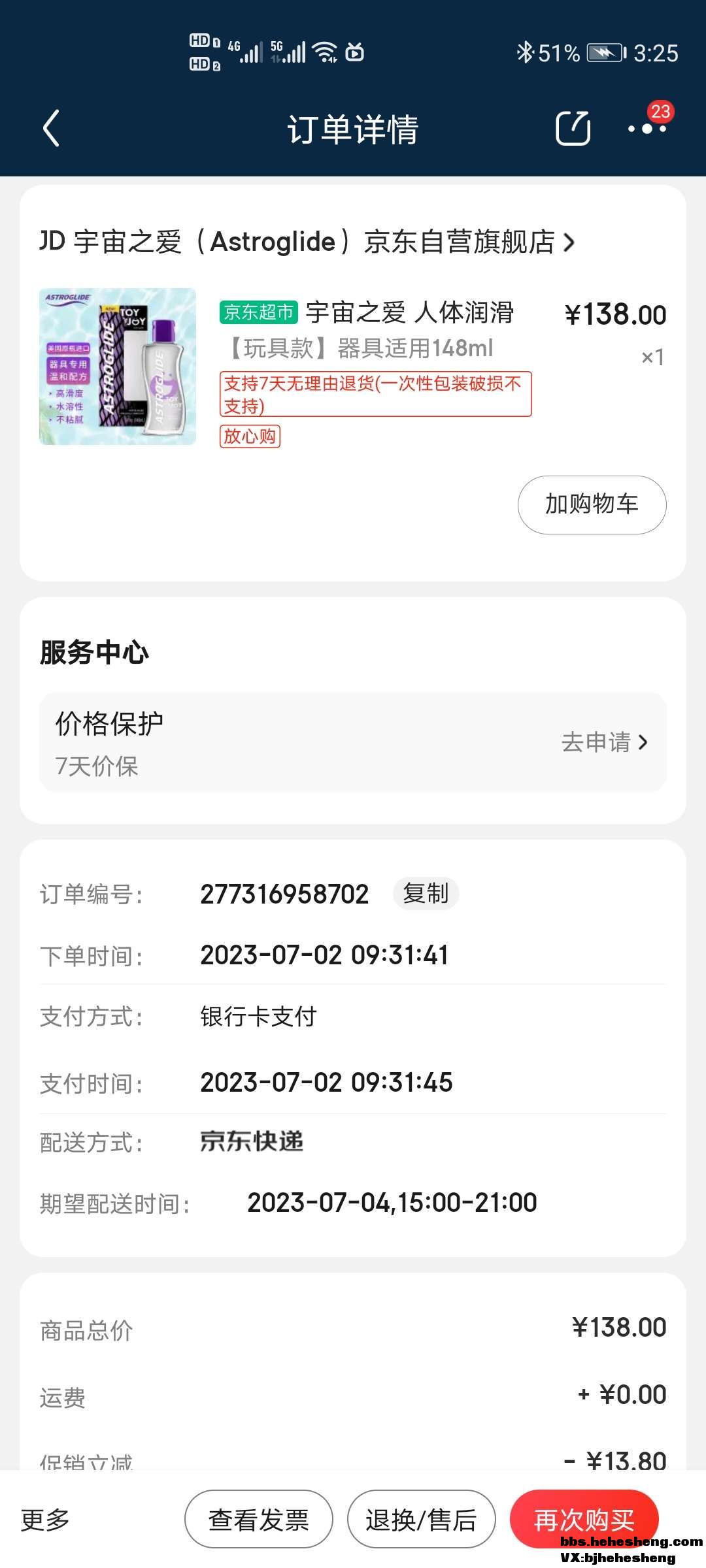
Task: Share this order
Action: [573, 128]
